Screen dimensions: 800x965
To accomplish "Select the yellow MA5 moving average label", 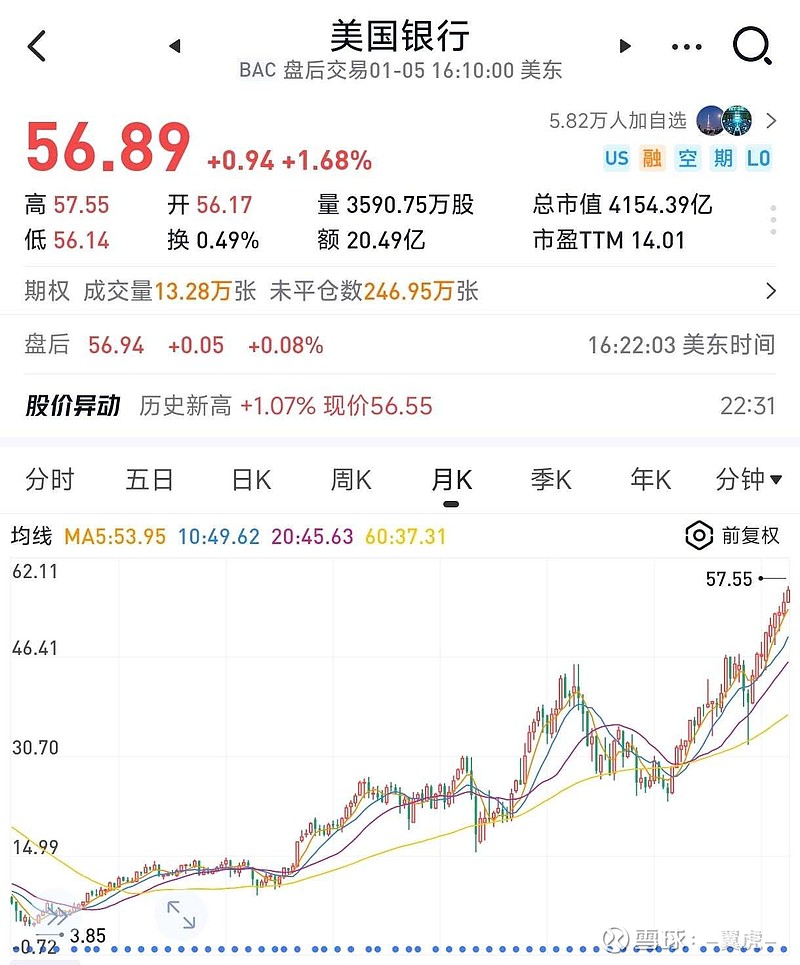I will click(119, 536).
